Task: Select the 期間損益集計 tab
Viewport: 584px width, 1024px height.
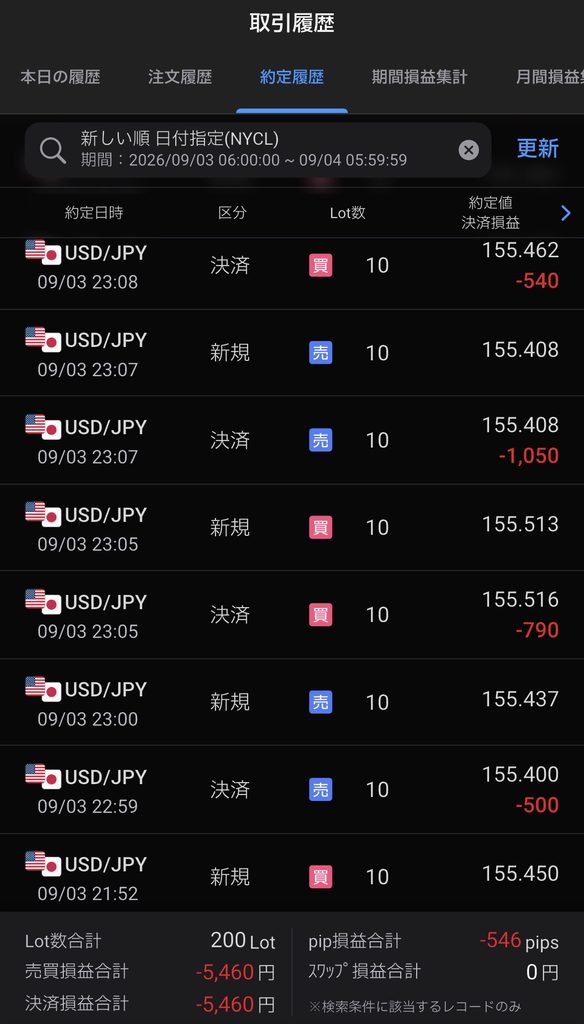Action: tap(419, 77)
